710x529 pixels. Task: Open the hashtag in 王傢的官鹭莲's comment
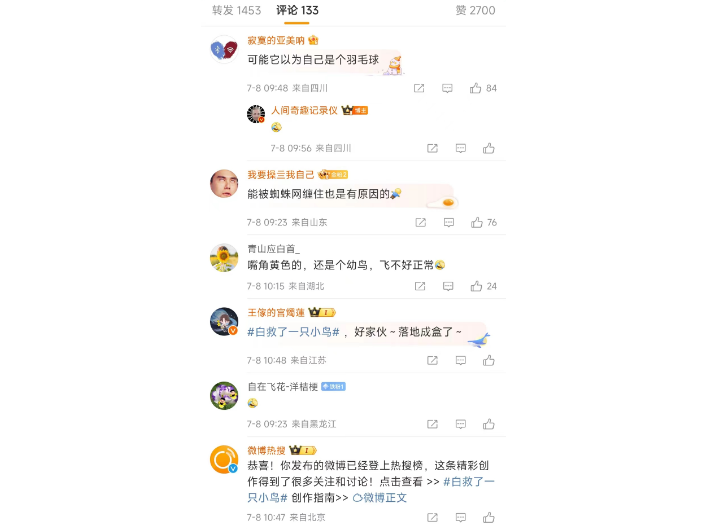click(x=296, y=332)
